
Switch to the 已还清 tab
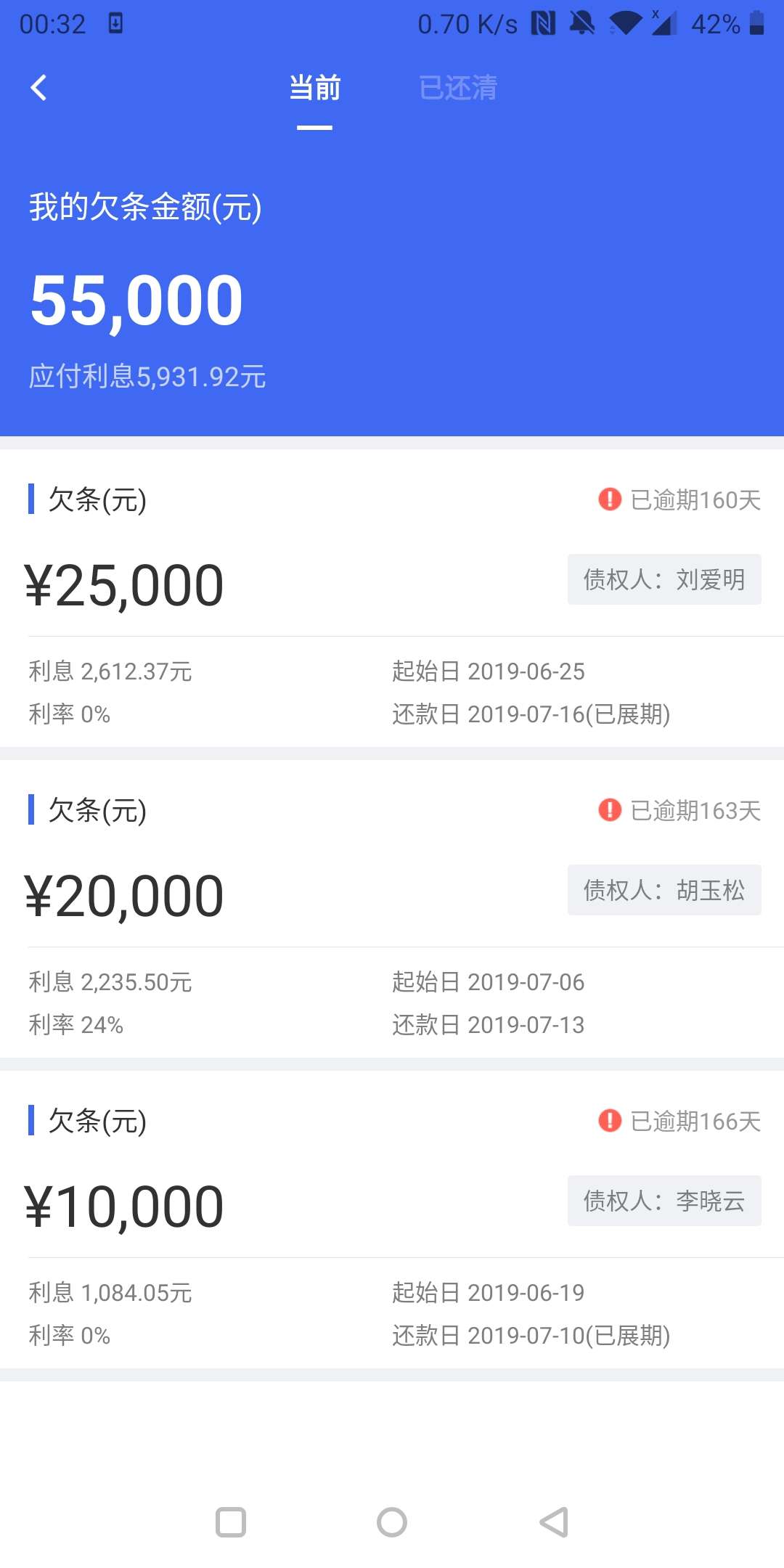point(458,88)
